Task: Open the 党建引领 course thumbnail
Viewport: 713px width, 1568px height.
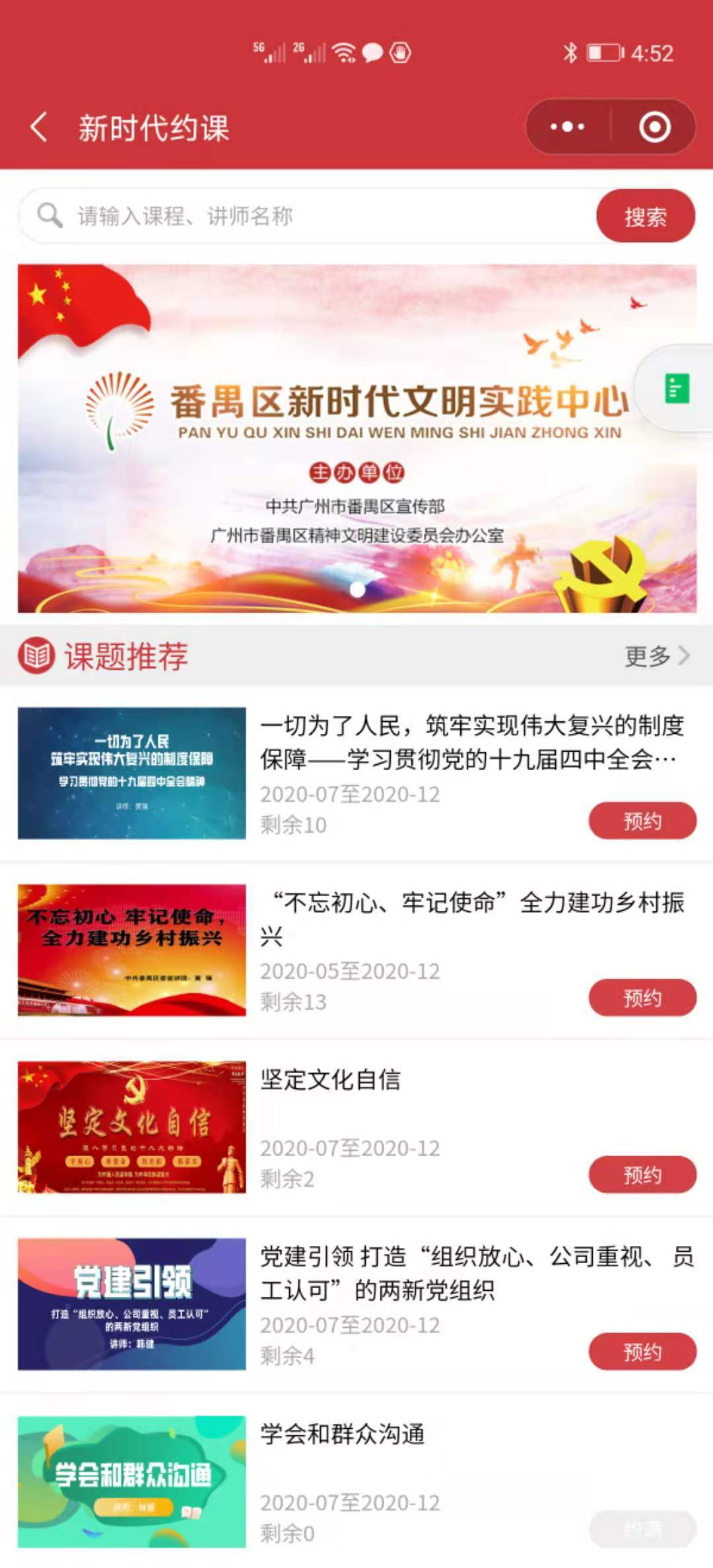Action: [x=130, y=1309]
